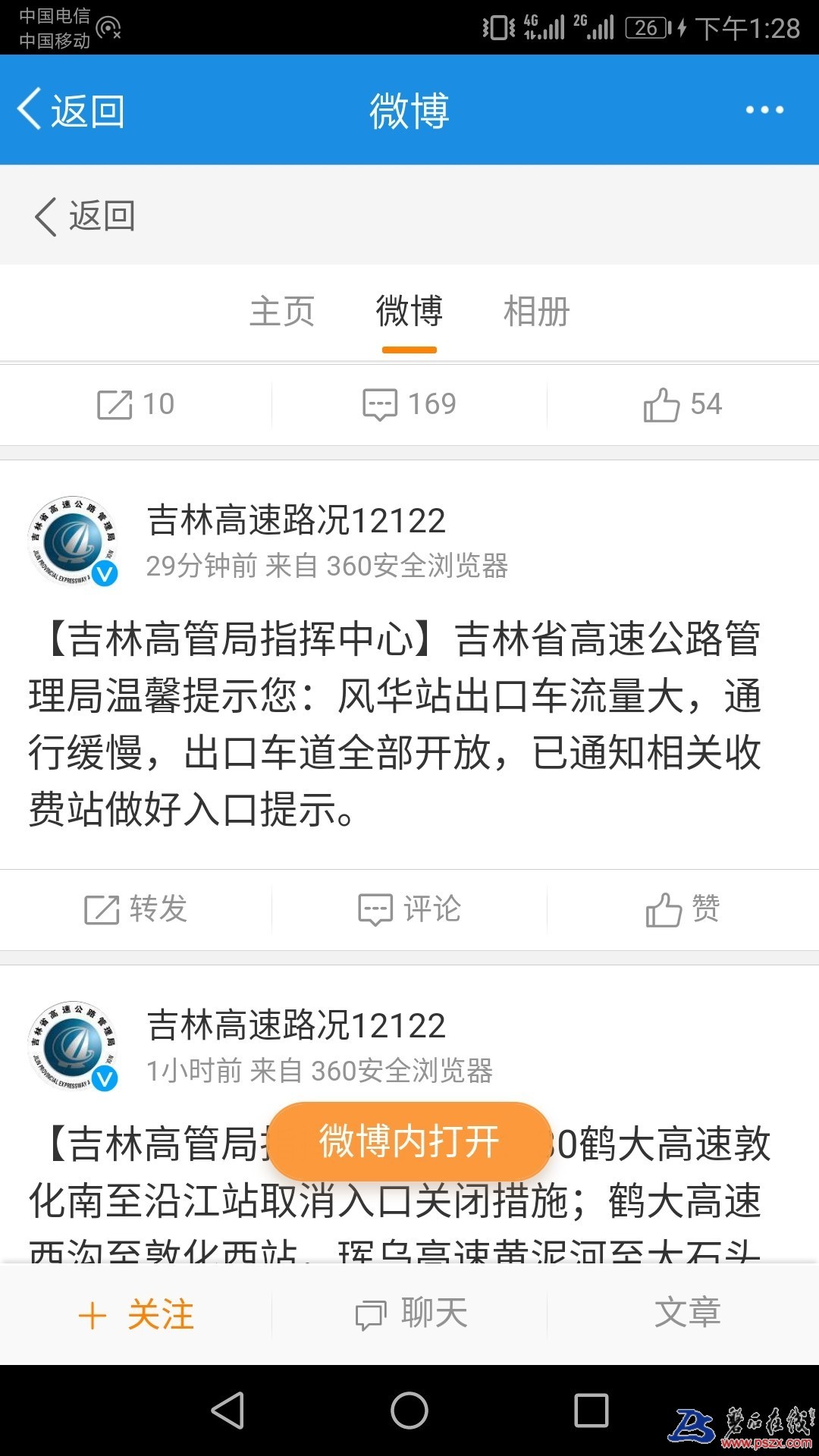Open the 风华站出口车流量大 post

tap(394, 724)
